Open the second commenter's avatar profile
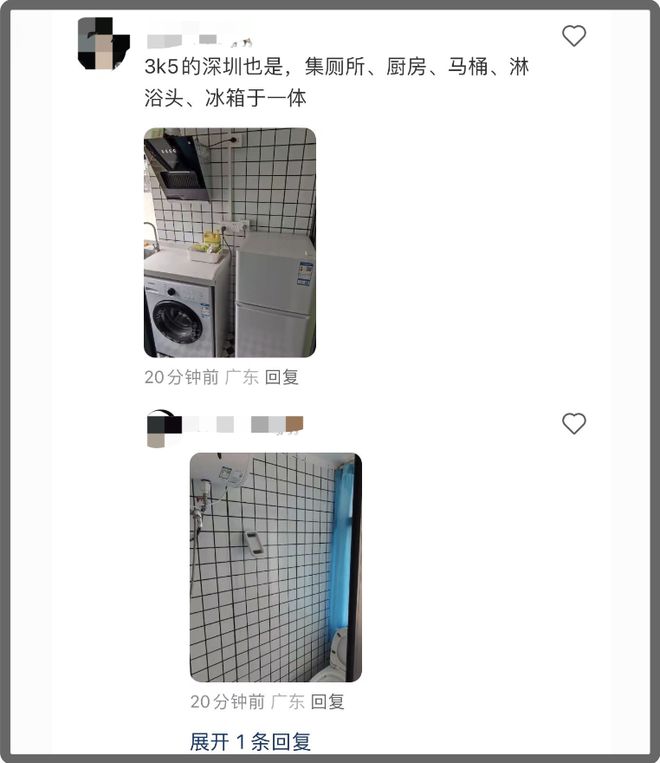 pyautogui.click(x=163, y=427)
